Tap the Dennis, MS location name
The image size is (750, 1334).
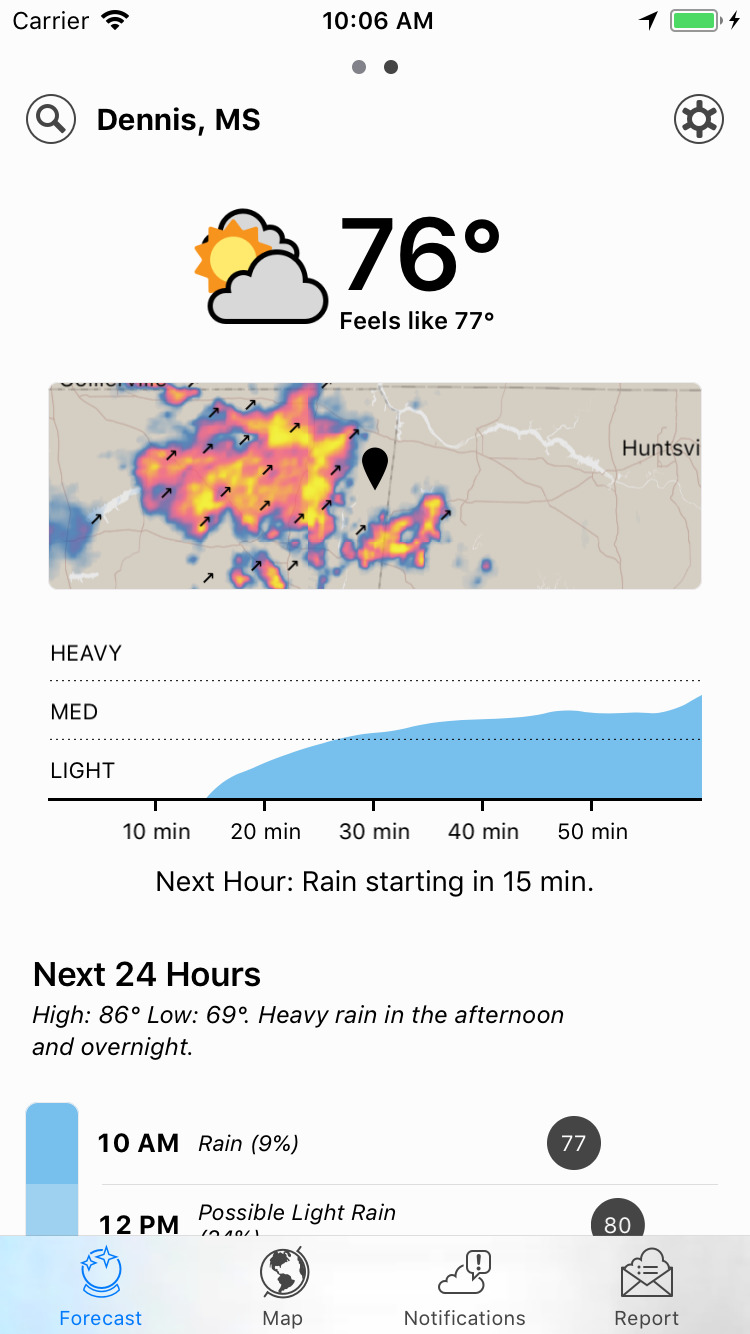[x=178, y=120]
